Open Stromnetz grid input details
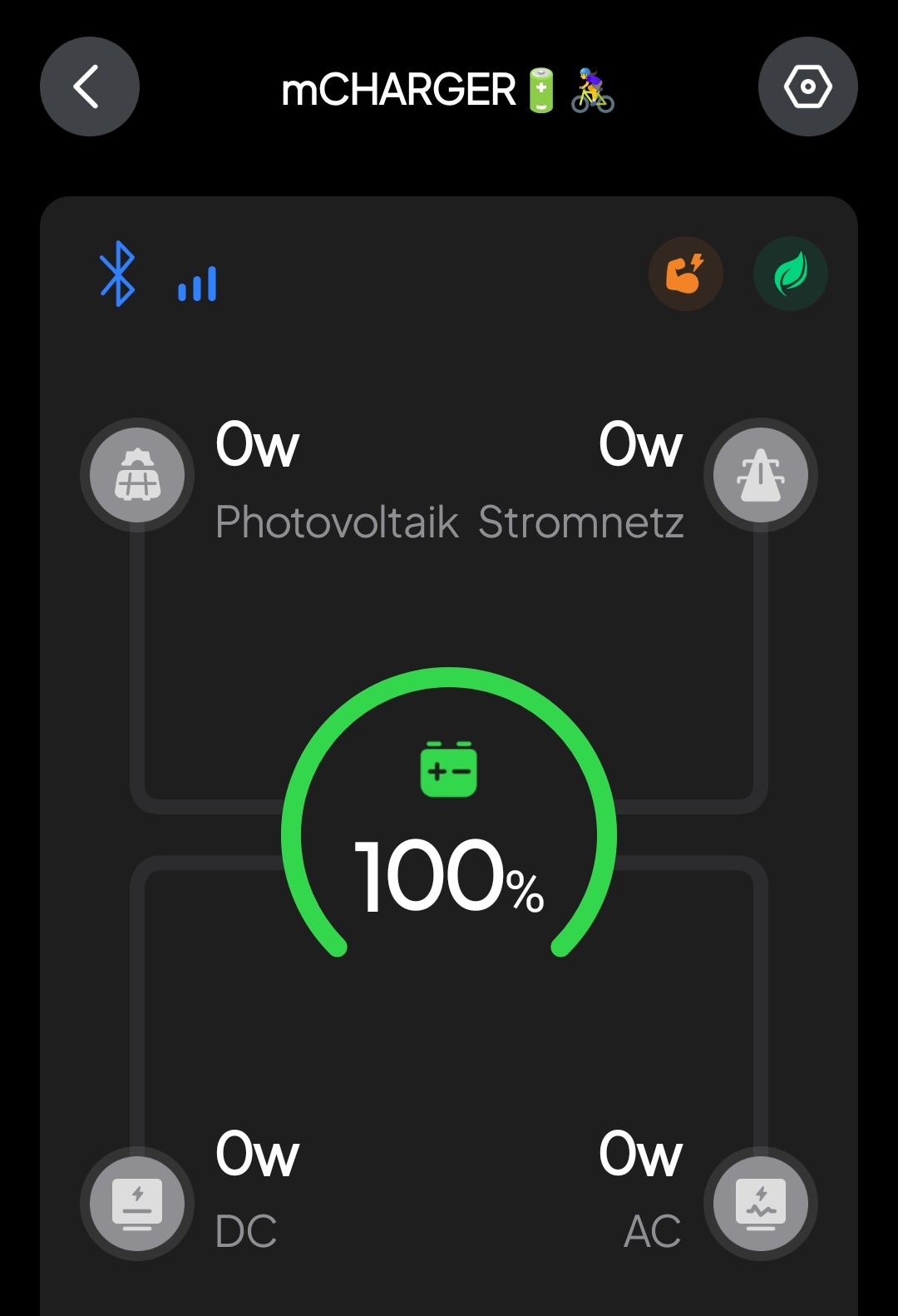Image resolution: width=898 pixels, height=1316 pixels. coord(760,475)
